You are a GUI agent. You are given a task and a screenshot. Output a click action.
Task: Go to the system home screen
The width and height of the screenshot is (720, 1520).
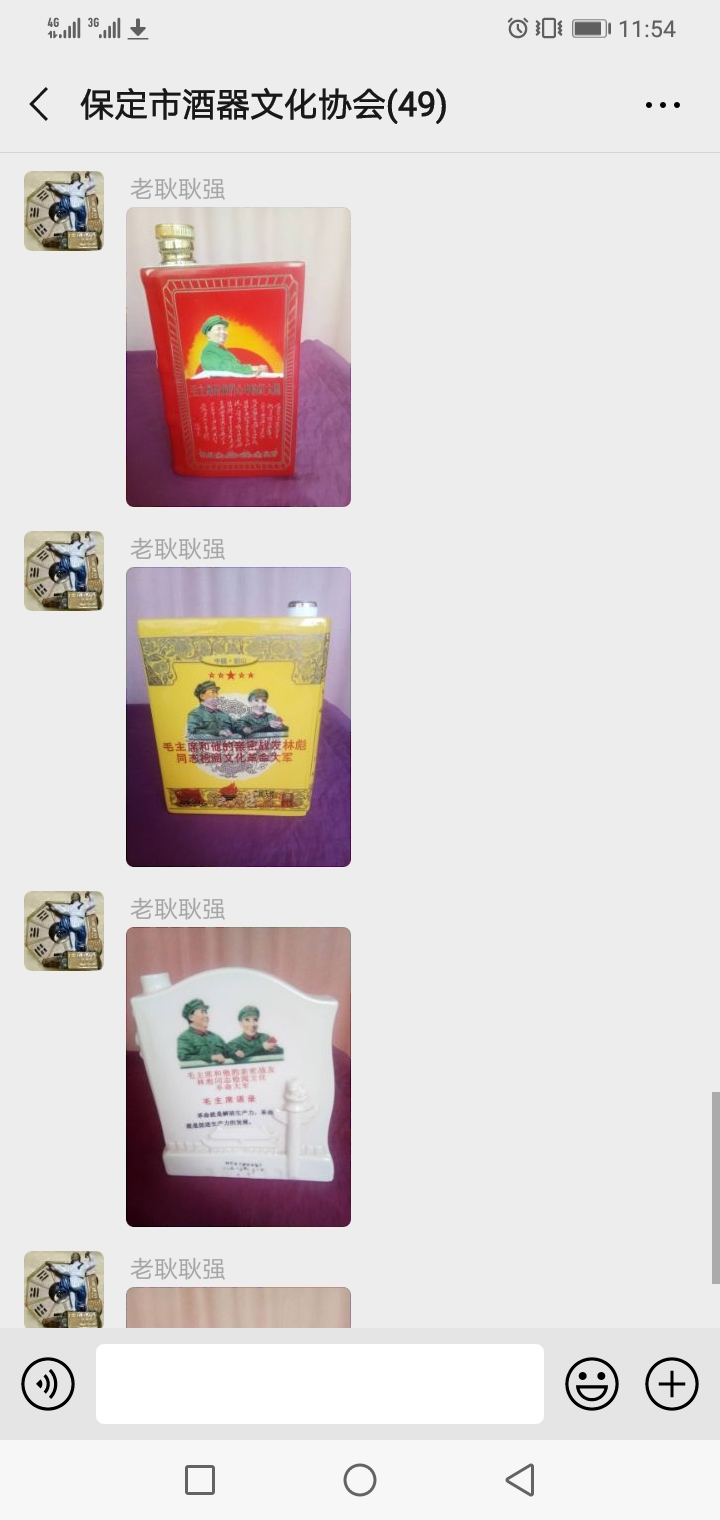click(360, 1480)
